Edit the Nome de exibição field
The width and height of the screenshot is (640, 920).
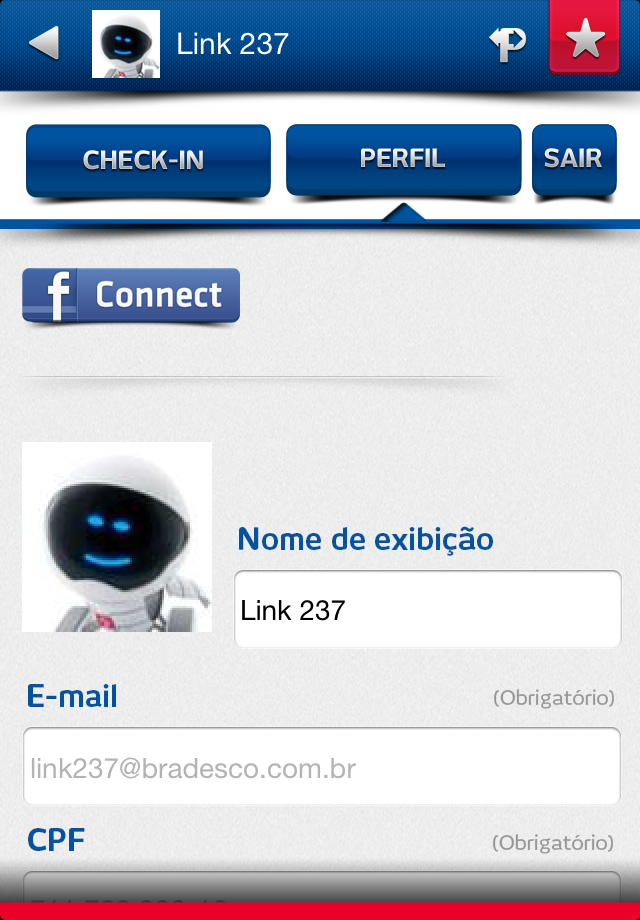(x=427, y=610)
